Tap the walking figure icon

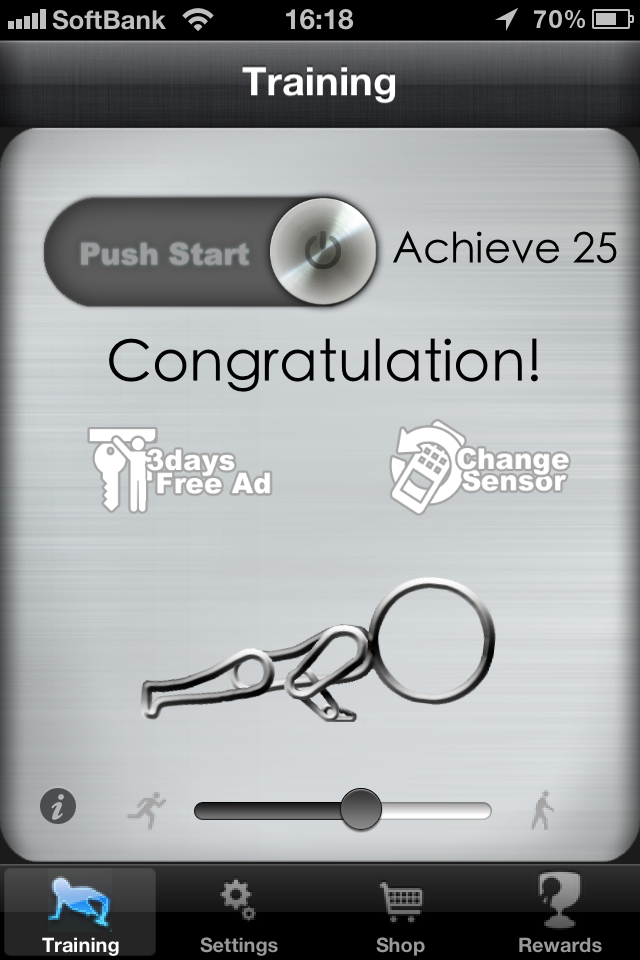tap(540, 809)
